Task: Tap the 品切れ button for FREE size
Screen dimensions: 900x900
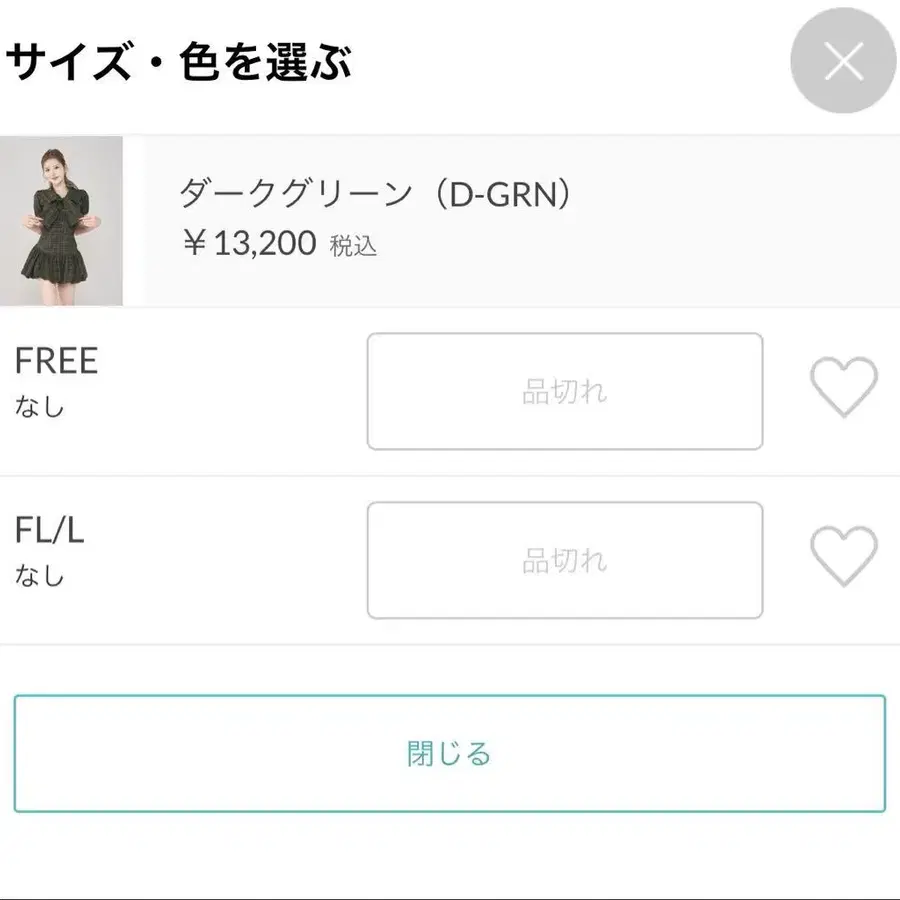Action: coord(564,391)
